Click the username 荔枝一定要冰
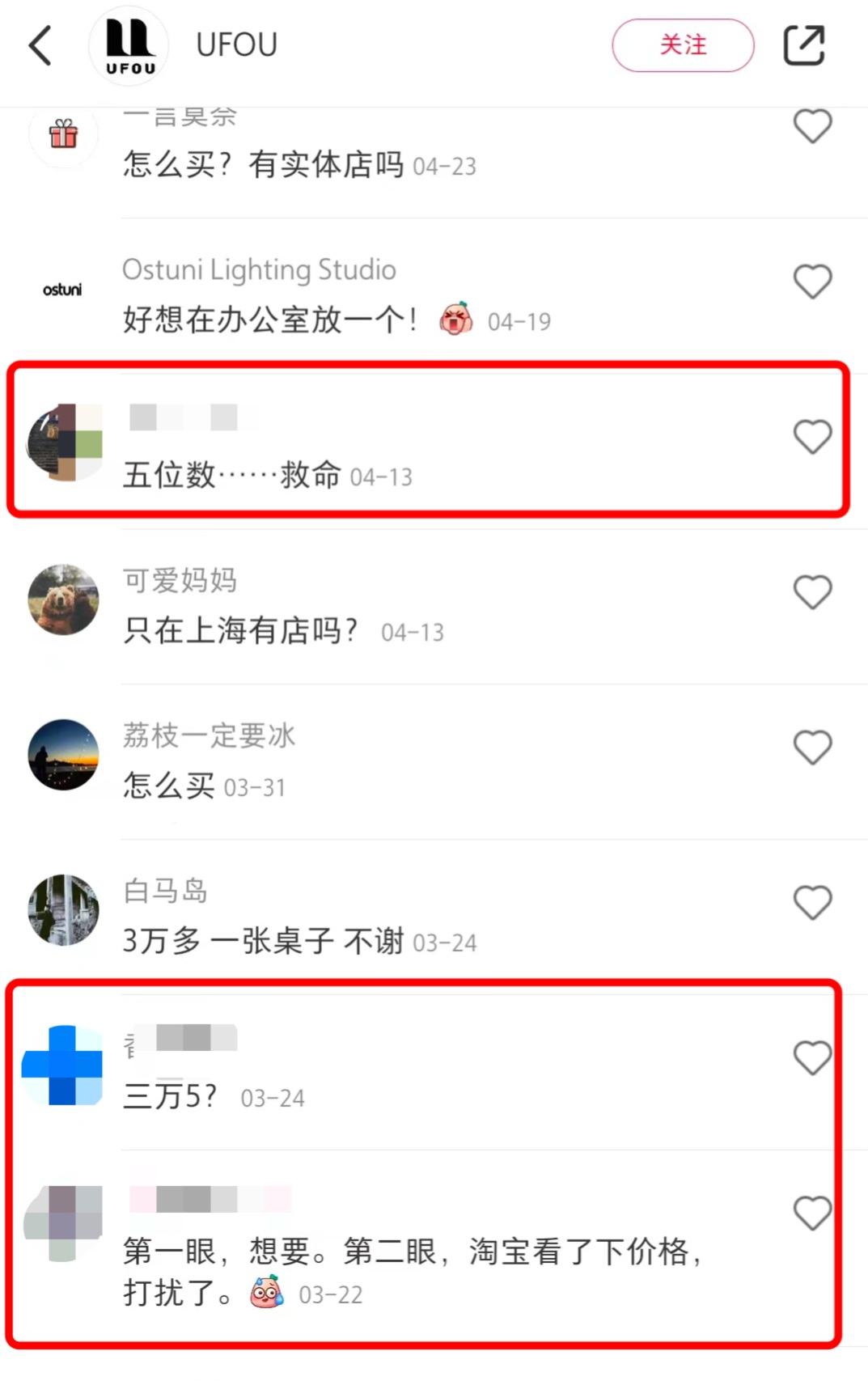The image size is (868, 1381). point(208,736)
